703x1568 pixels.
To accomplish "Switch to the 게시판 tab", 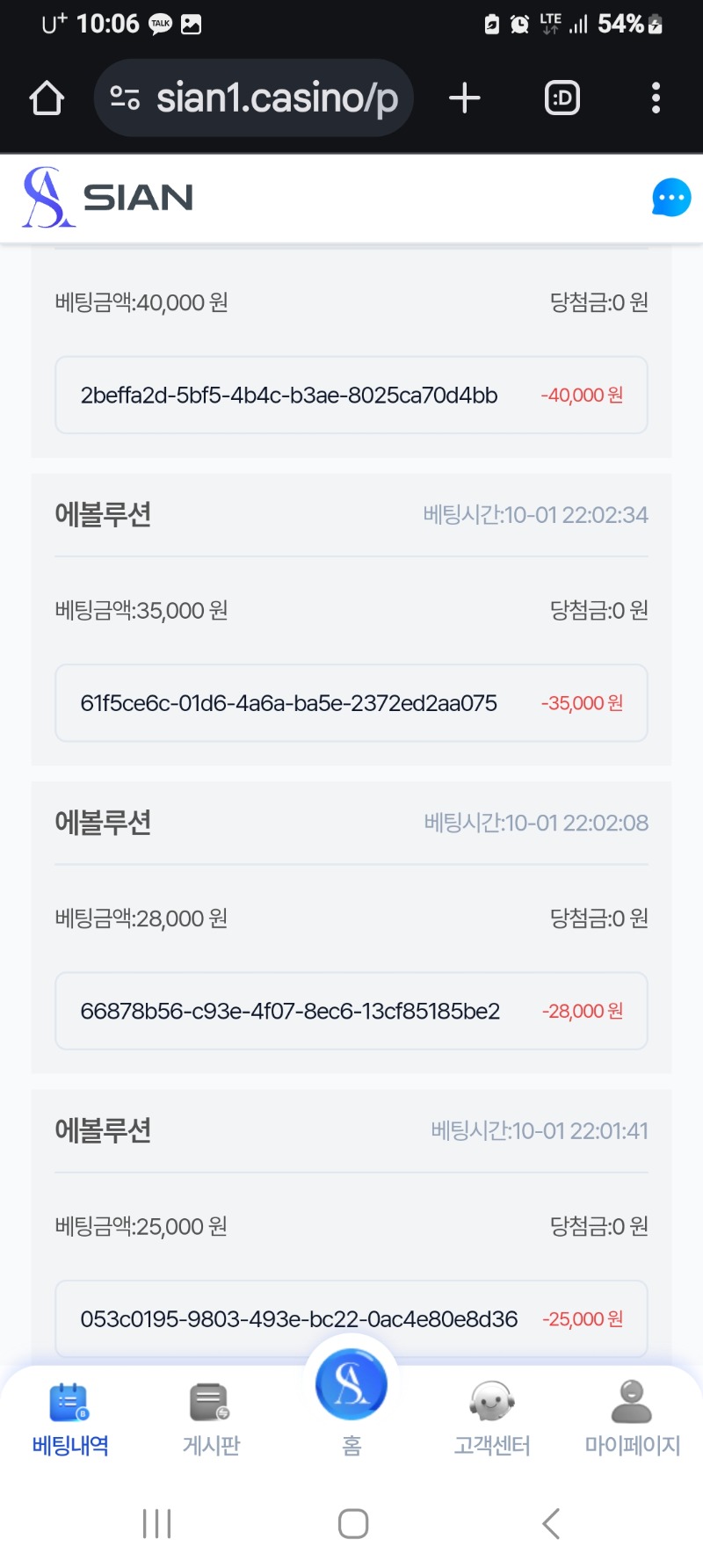I will pos(211,1418).
